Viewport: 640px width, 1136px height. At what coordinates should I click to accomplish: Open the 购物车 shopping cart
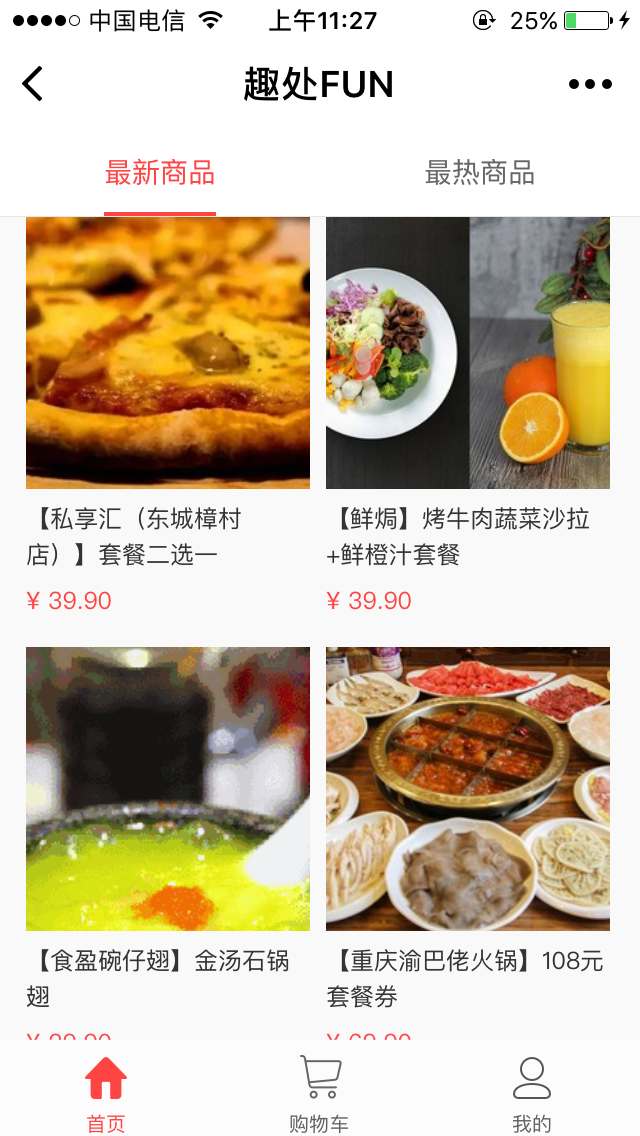pos(320,1092)
